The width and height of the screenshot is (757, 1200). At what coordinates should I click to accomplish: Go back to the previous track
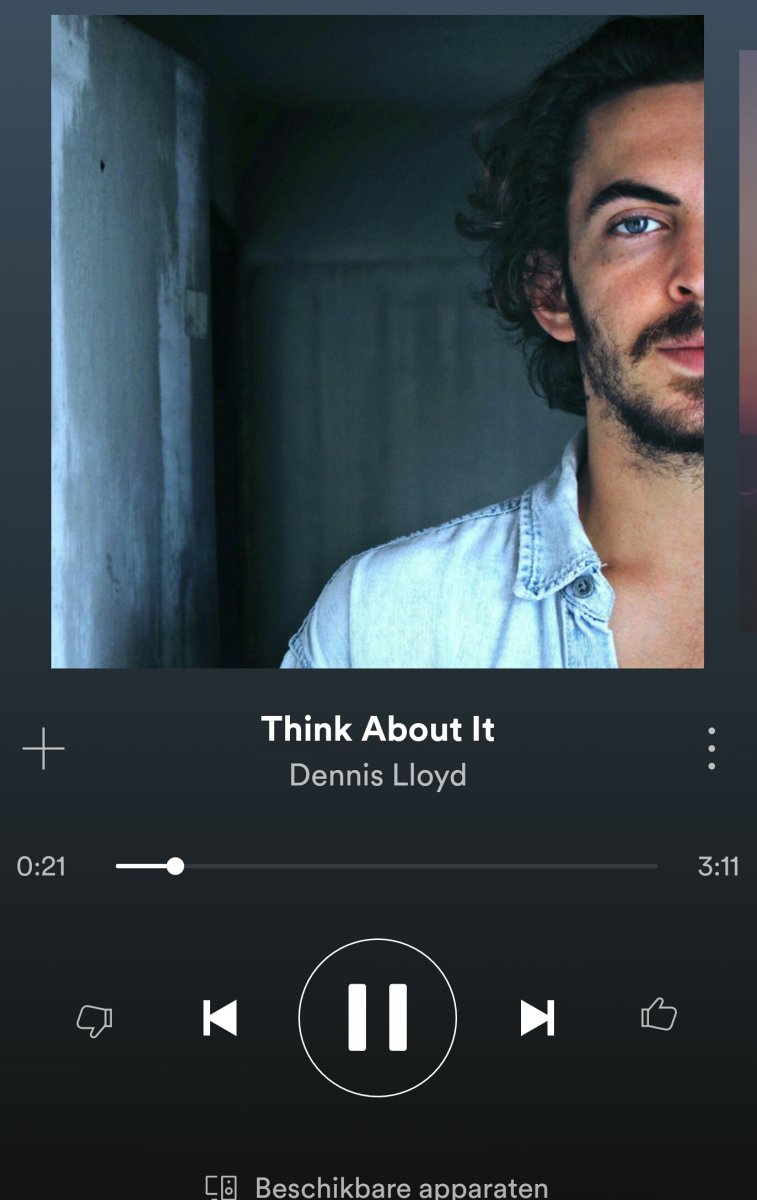pyautogui.click(x=220, y=1018)
